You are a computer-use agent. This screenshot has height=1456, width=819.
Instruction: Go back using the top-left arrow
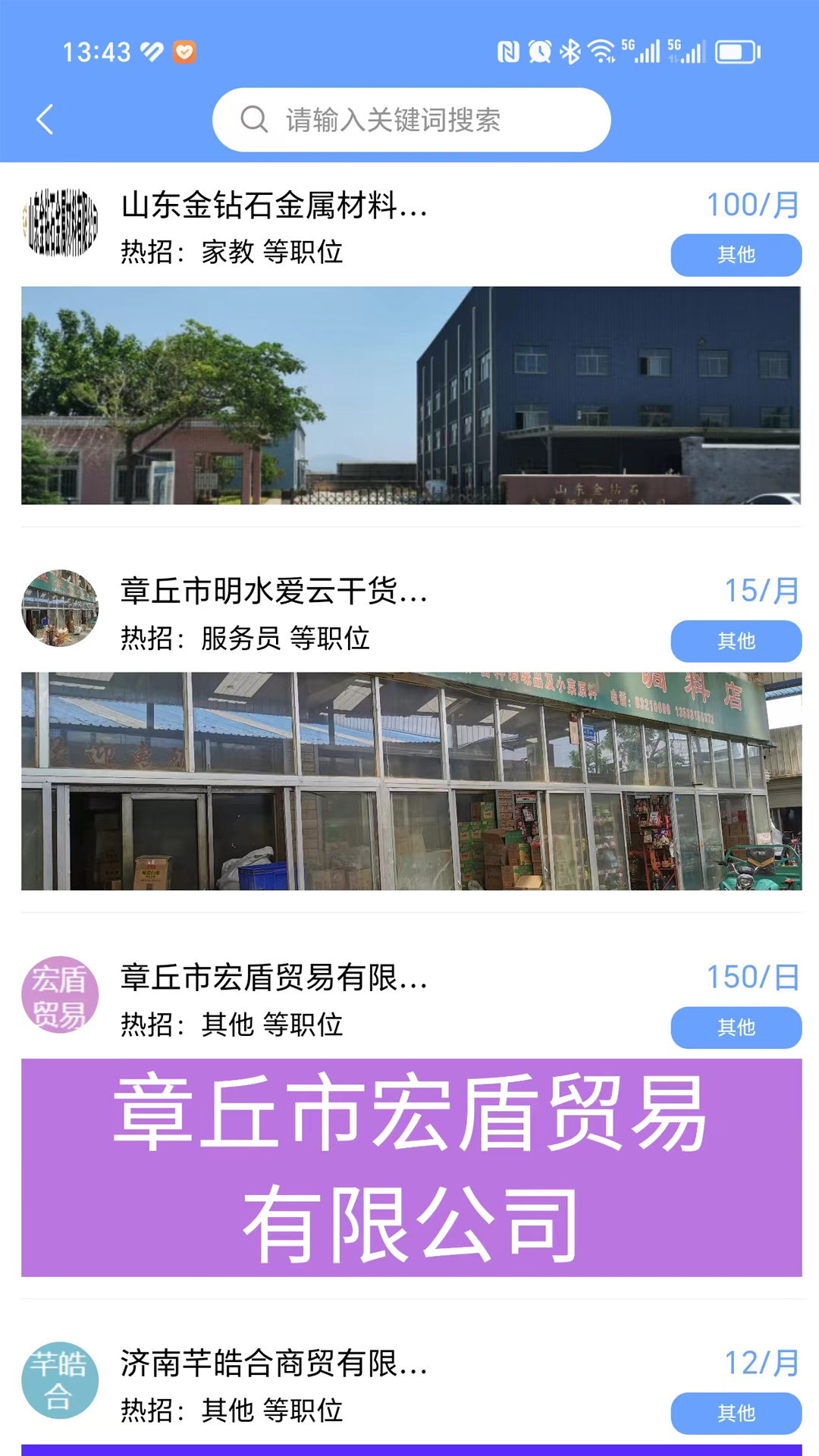coord(45,120)
